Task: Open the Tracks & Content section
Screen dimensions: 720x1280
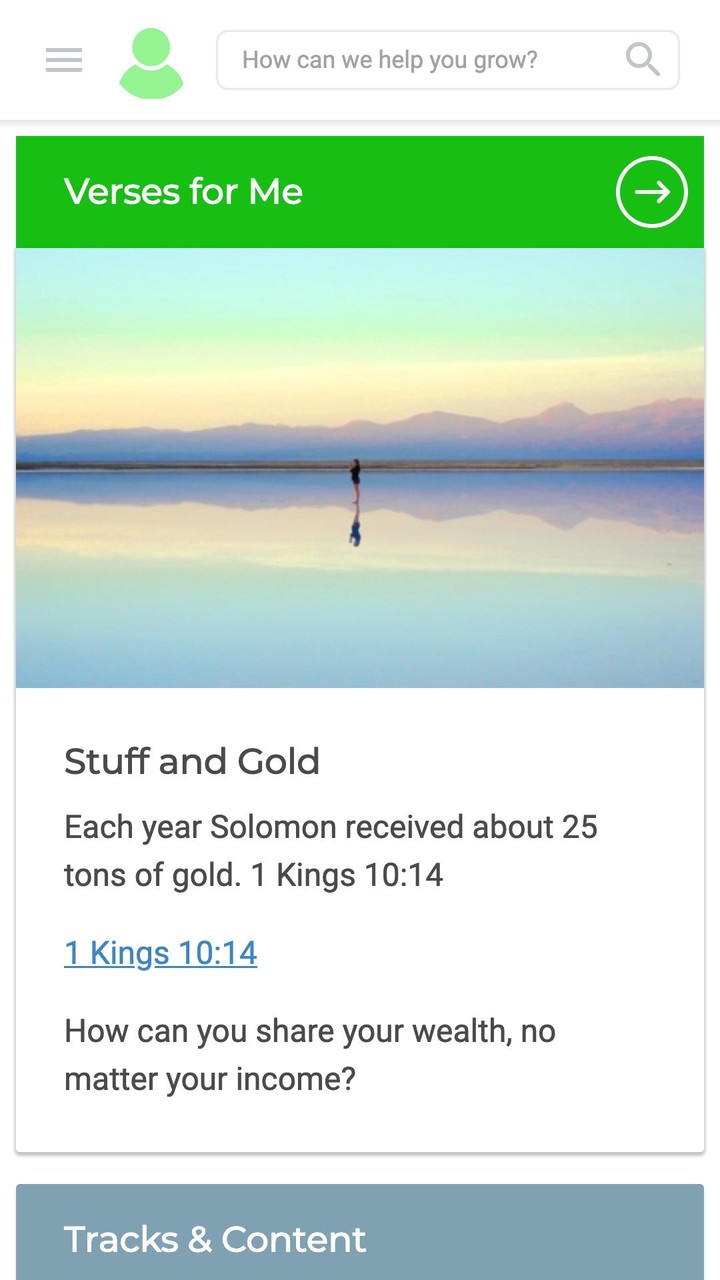Action: click(x=360, y=1236)
